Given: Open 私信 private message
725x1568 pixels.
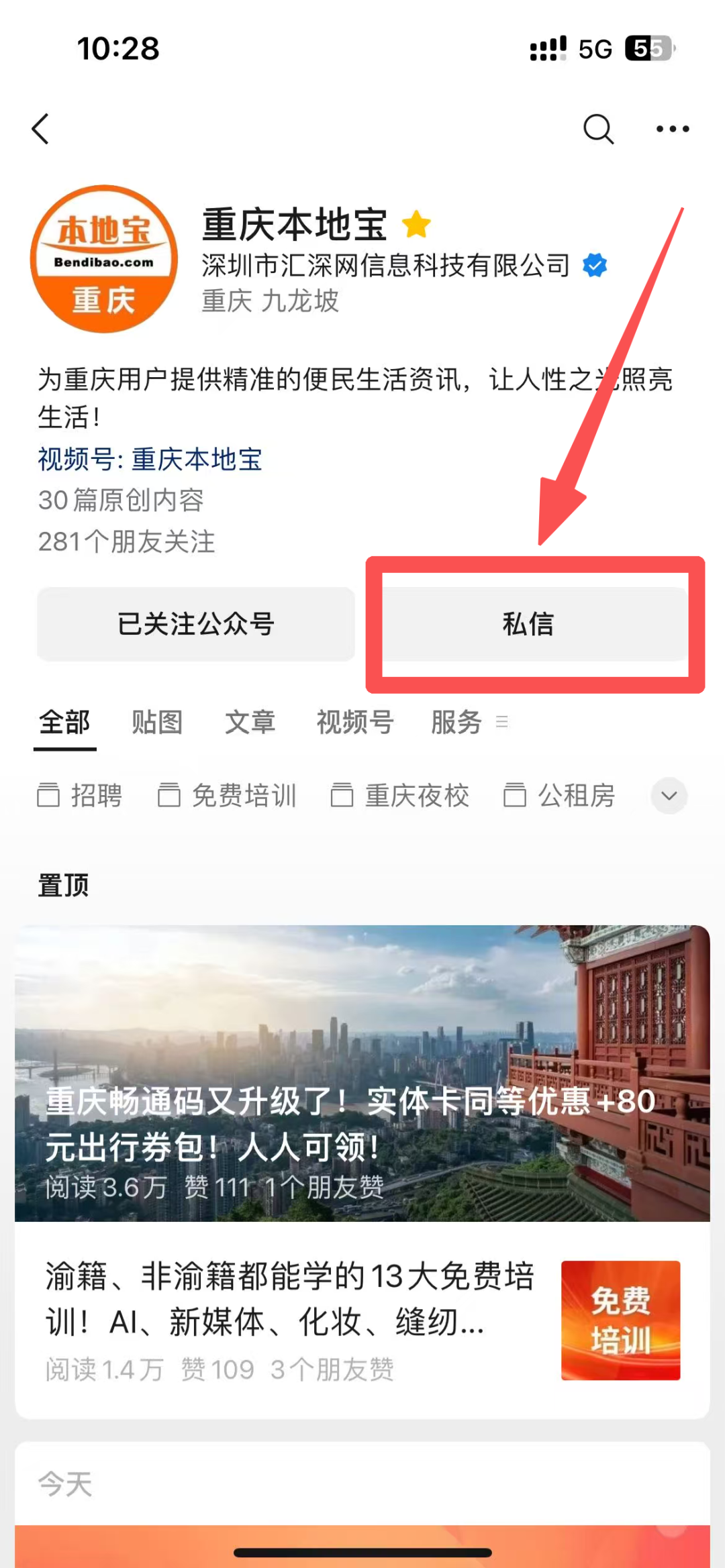Looking at the screenshot, I should (528, 624).
